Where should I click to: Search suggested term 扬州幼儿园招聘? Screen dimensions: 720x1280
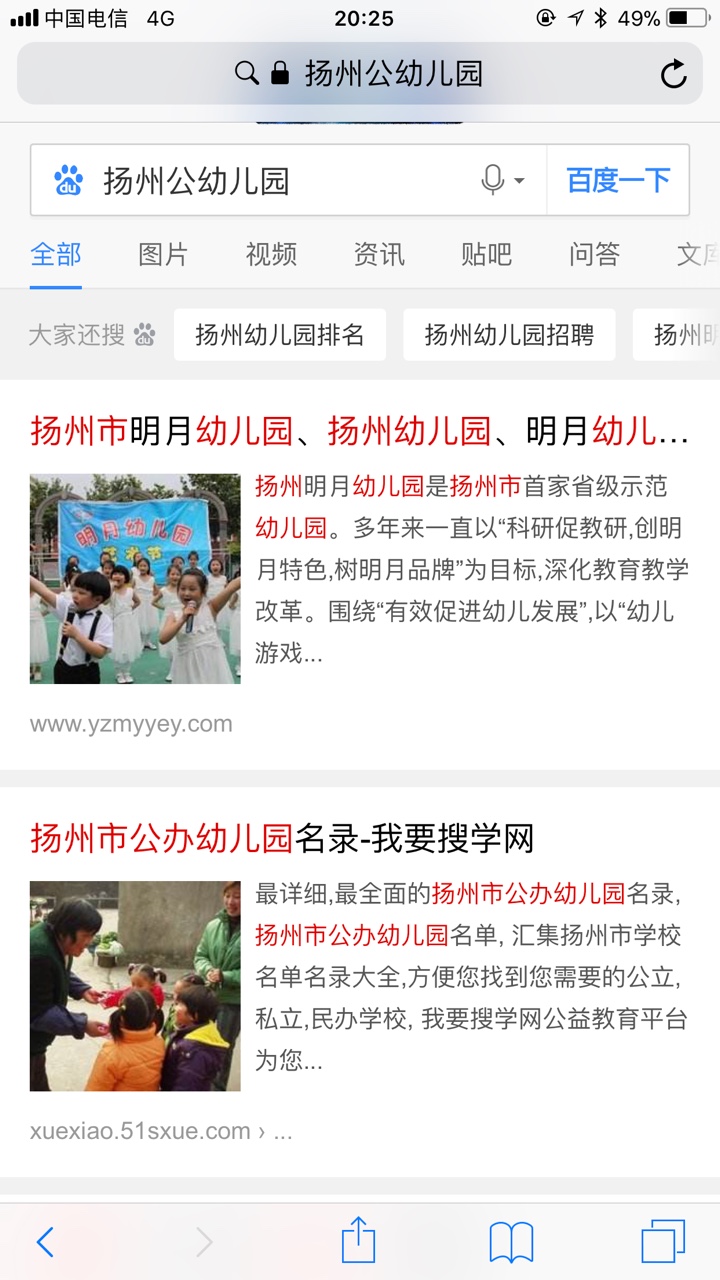509,335
